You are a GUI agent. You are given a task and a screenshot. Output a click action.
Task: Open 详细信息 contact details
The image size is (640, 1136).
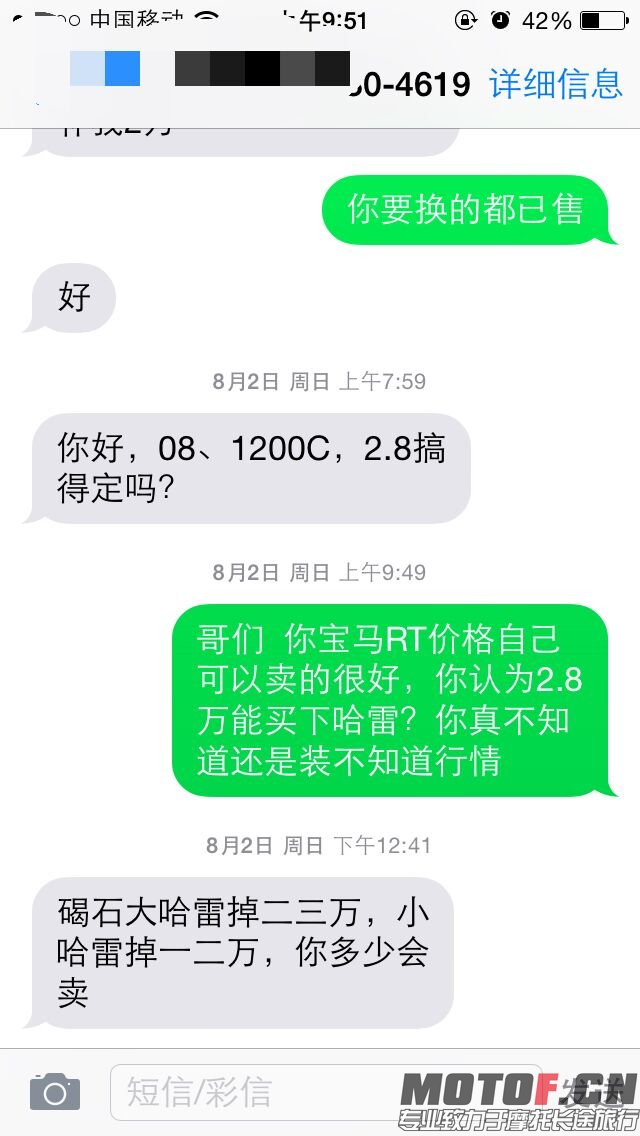click(x=556, y=84)
